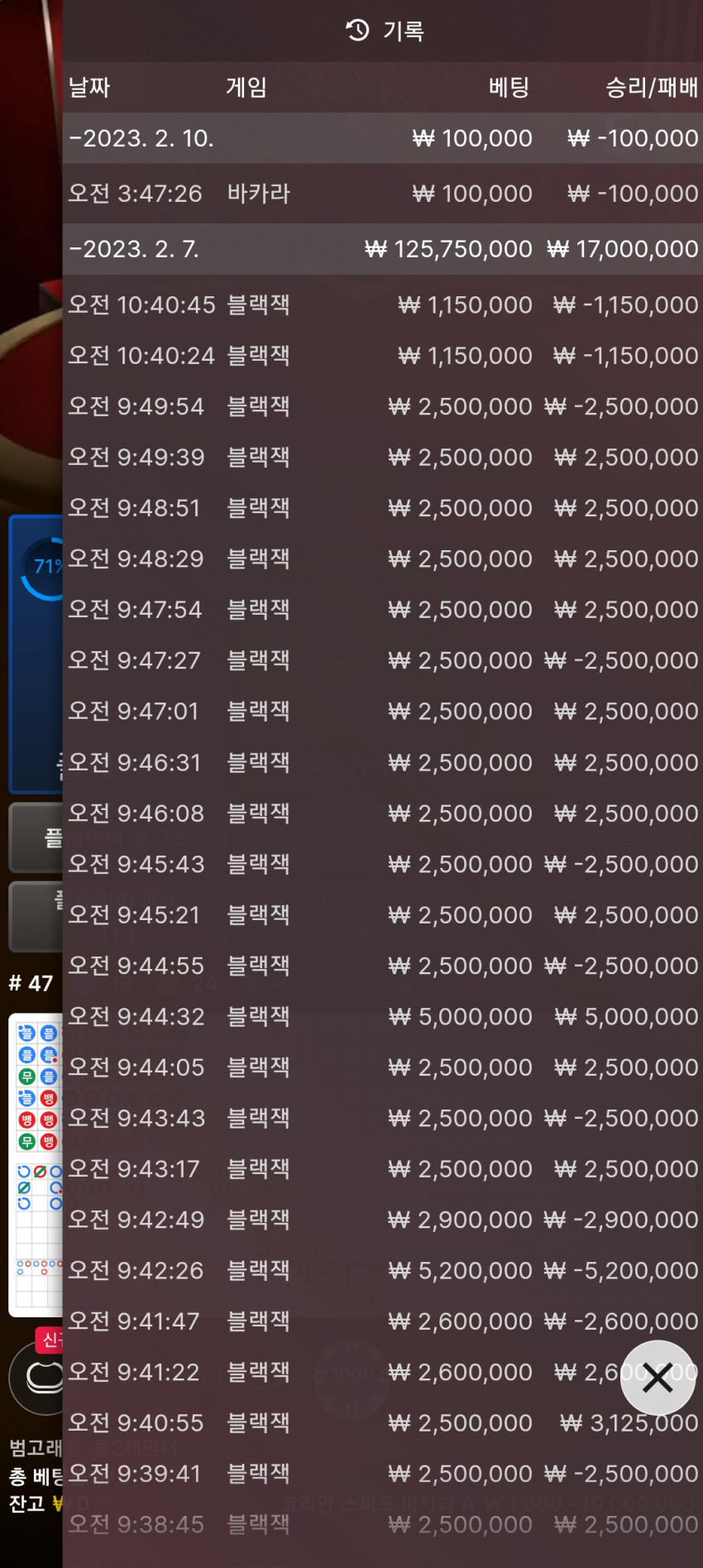Close the history panel with the X button
The width and height of the screenshot is (703, 1568).
tap(658, 1378)
